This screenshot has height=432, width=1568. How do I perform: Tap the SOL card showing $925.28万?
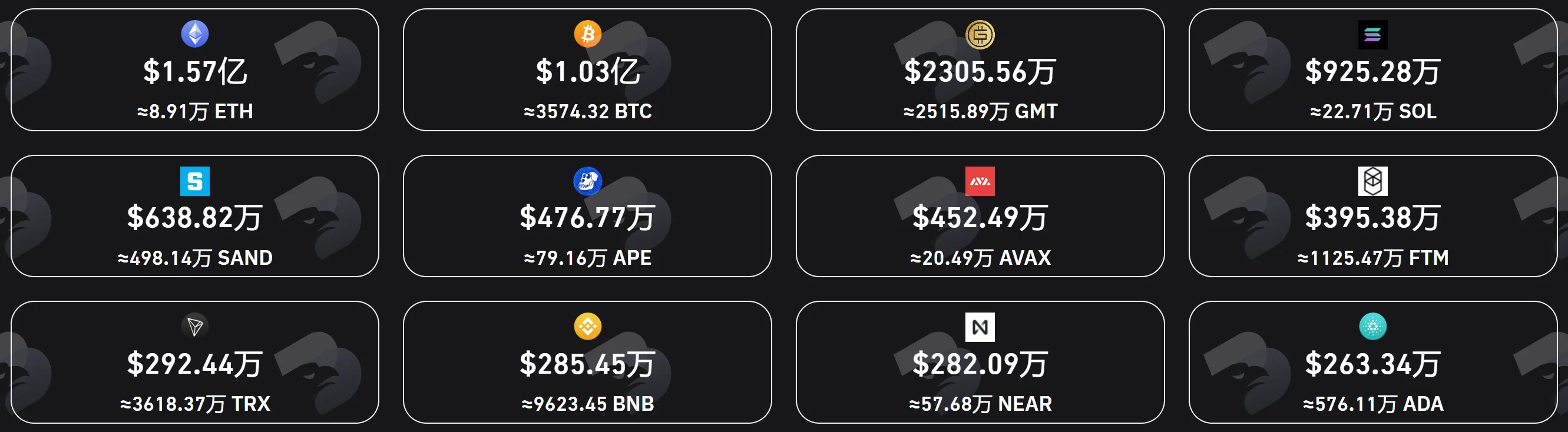pyautogui.click(x=1372, y=70)
